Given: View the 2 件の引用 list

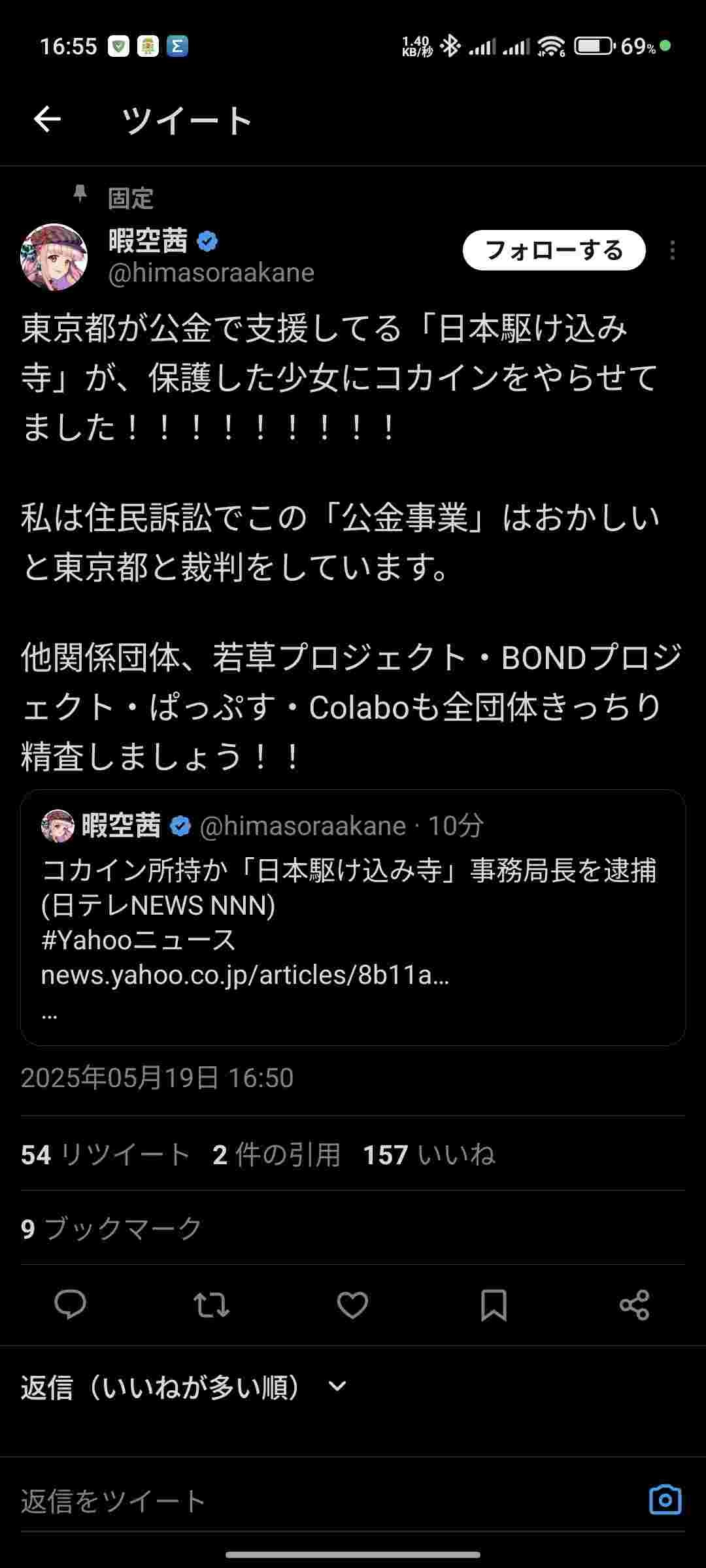Looking at the screenshot, I should pos(277,1154).
